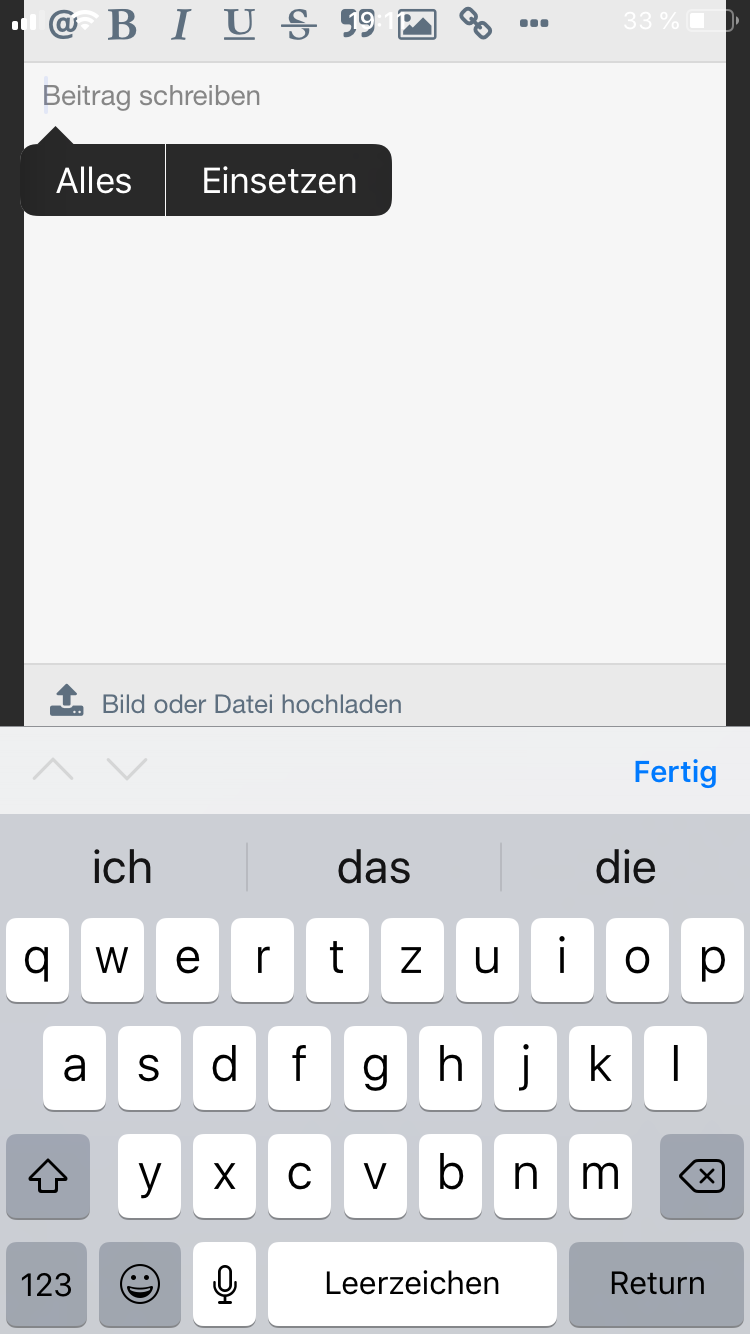Tap the bold formatting button

122,24
